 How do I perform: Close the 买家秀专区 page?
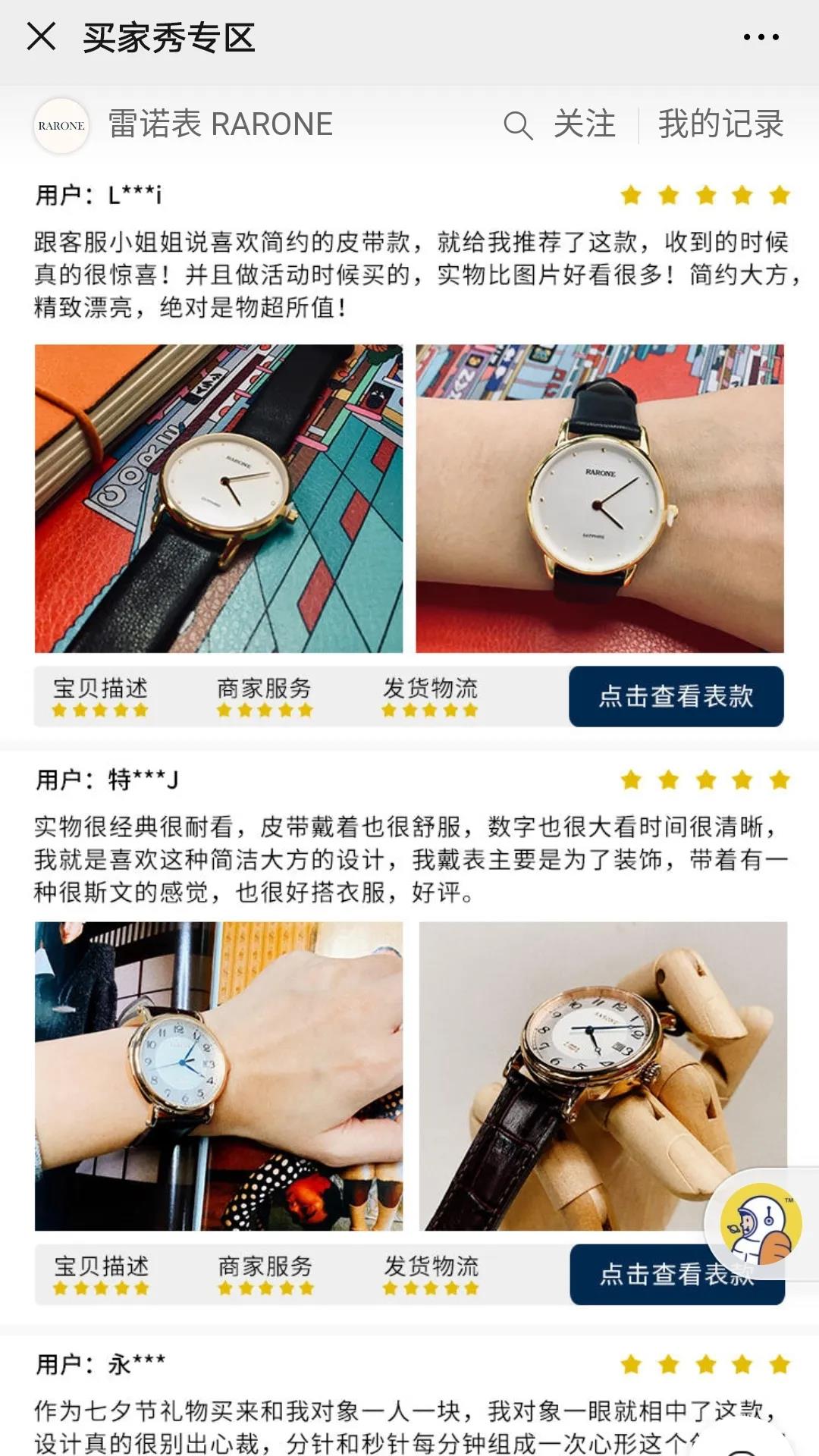click(41, 36)
